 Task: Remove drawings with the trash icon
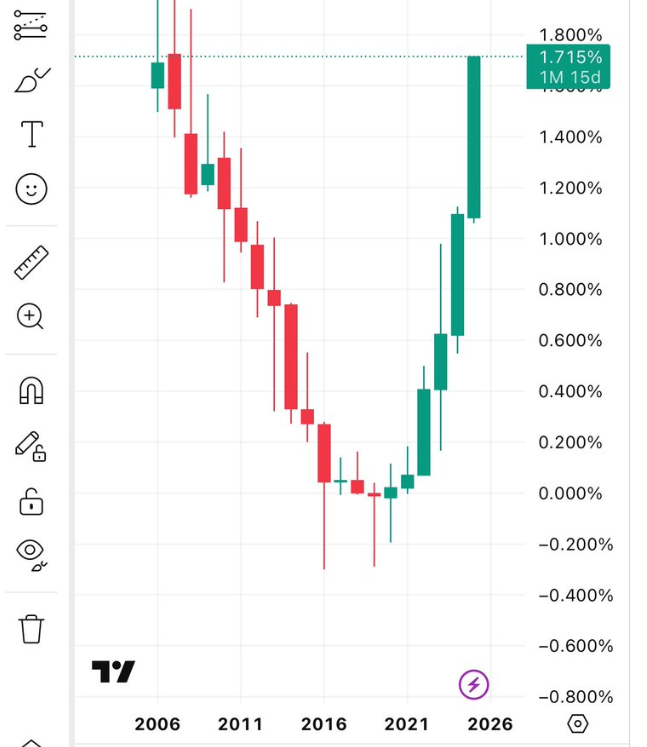tap(32, 629)
